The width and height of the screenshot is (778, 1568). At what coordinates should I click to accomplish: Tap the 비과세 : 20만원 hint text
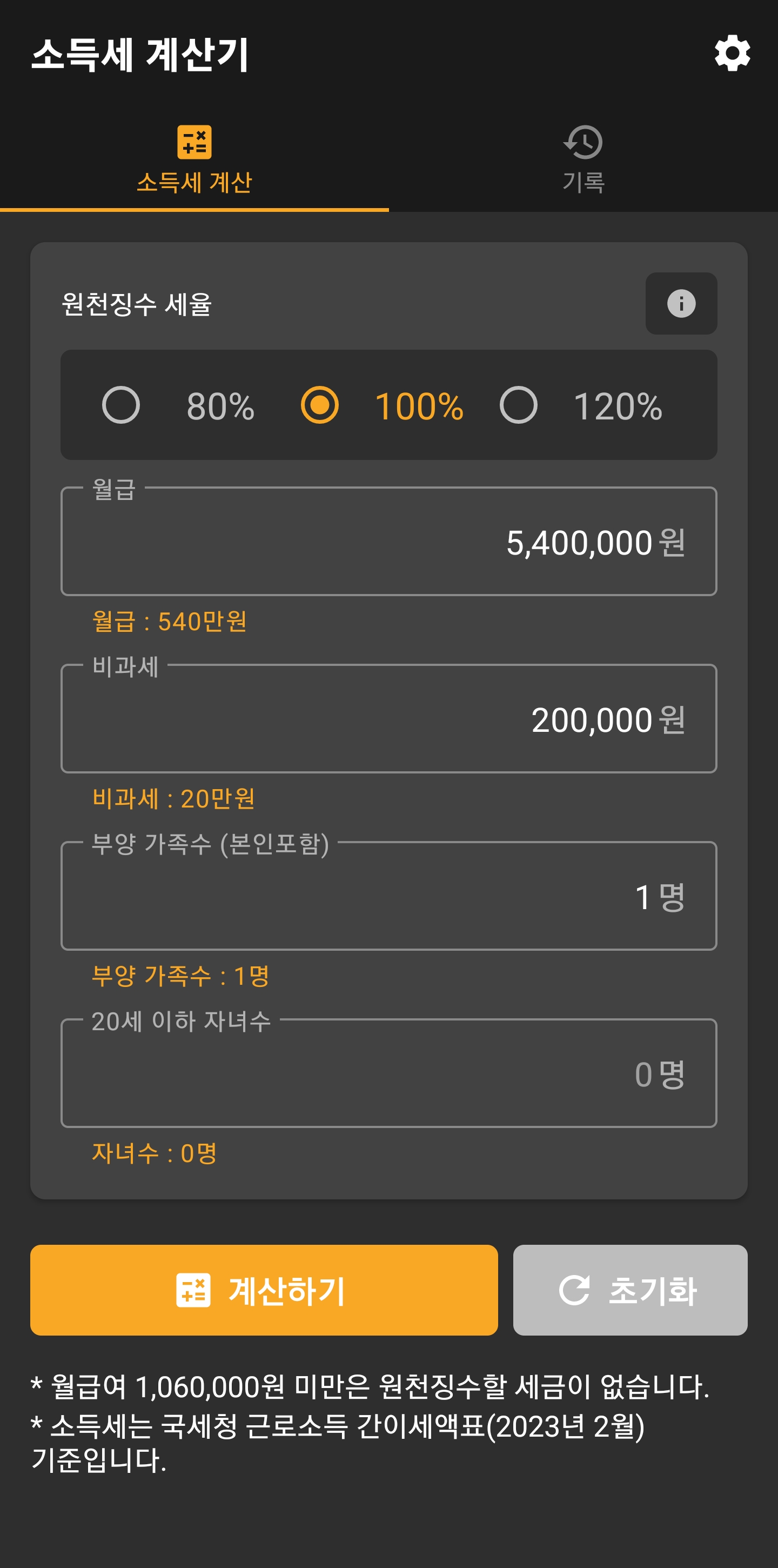(x=175, y=799)
